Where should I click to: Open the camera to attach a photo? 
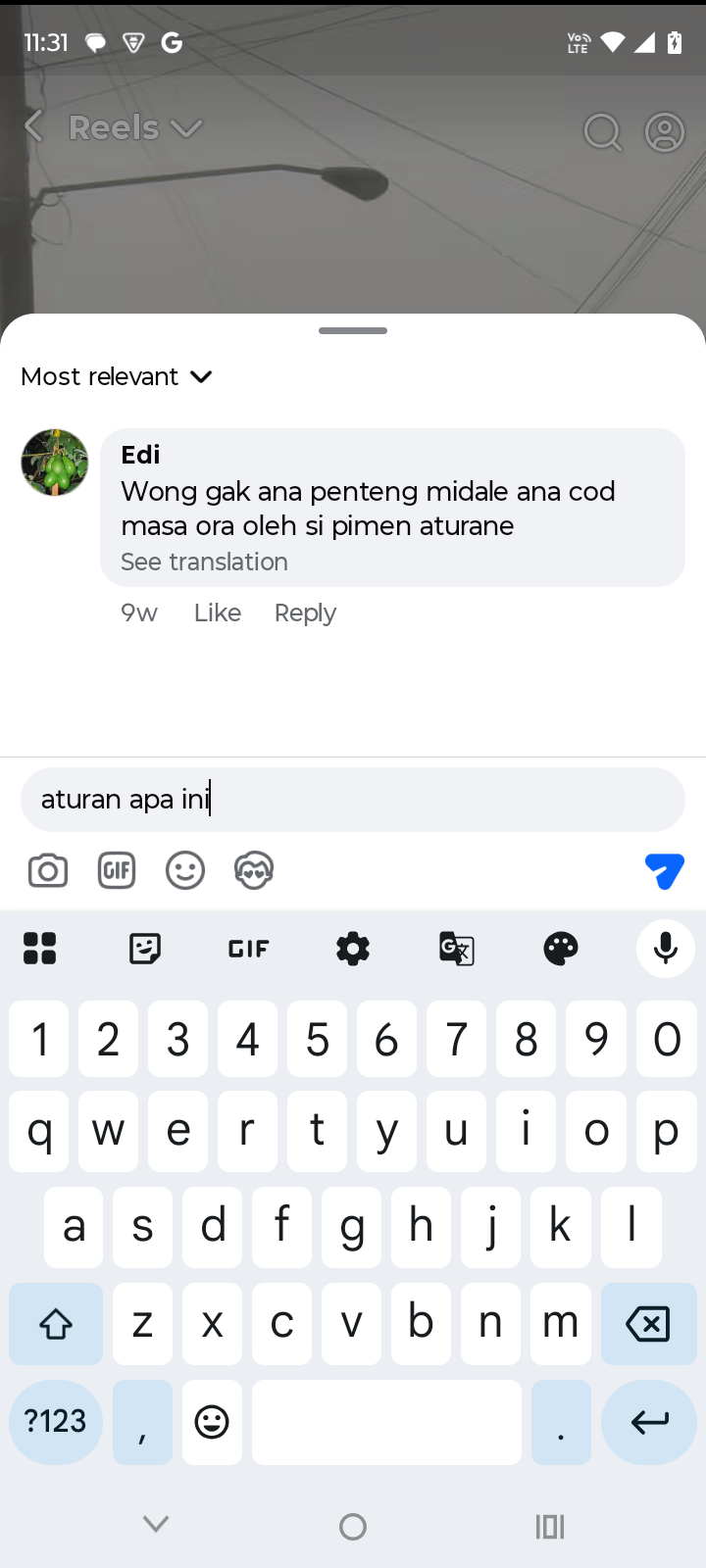tap(48, 870)
